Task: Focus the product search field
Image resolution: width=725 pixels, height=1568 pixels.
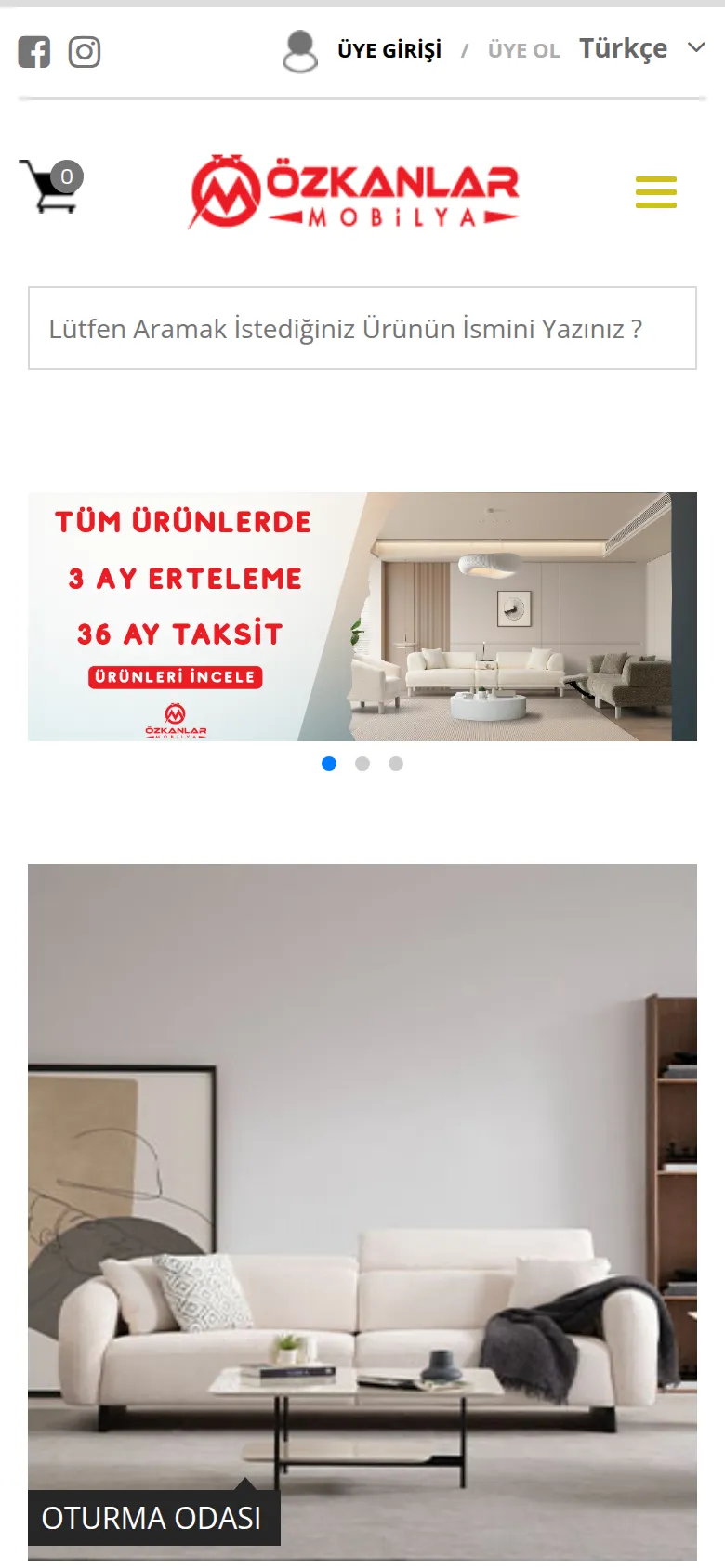Action: coord(362,328)
